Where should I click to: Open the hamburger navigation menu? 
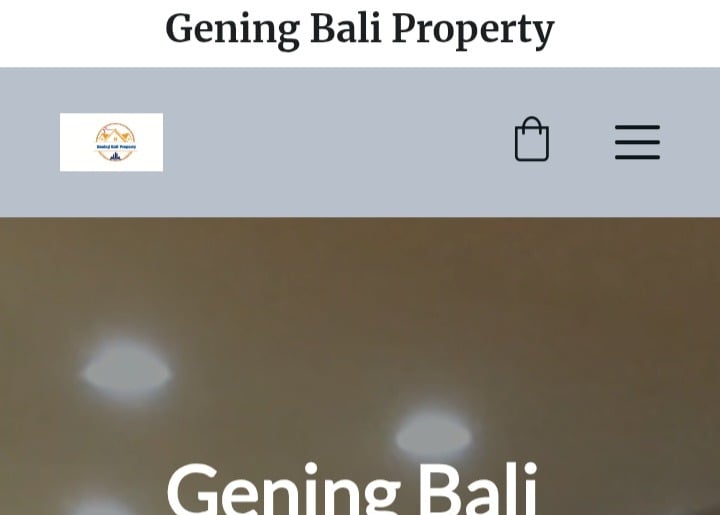coord(637,142)
